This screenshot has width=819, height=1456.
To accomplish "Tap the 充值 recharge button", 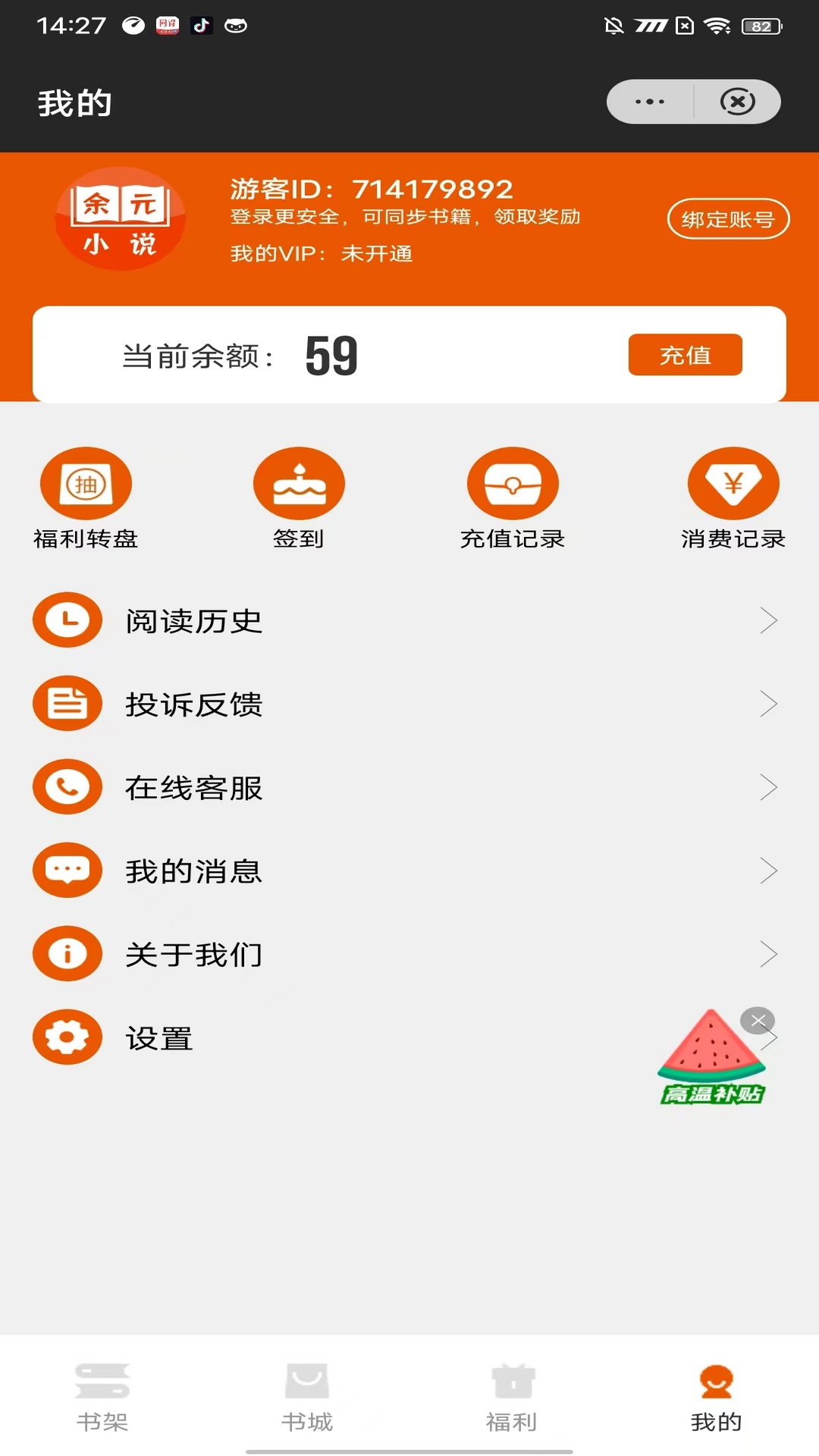I will (685, 355).
